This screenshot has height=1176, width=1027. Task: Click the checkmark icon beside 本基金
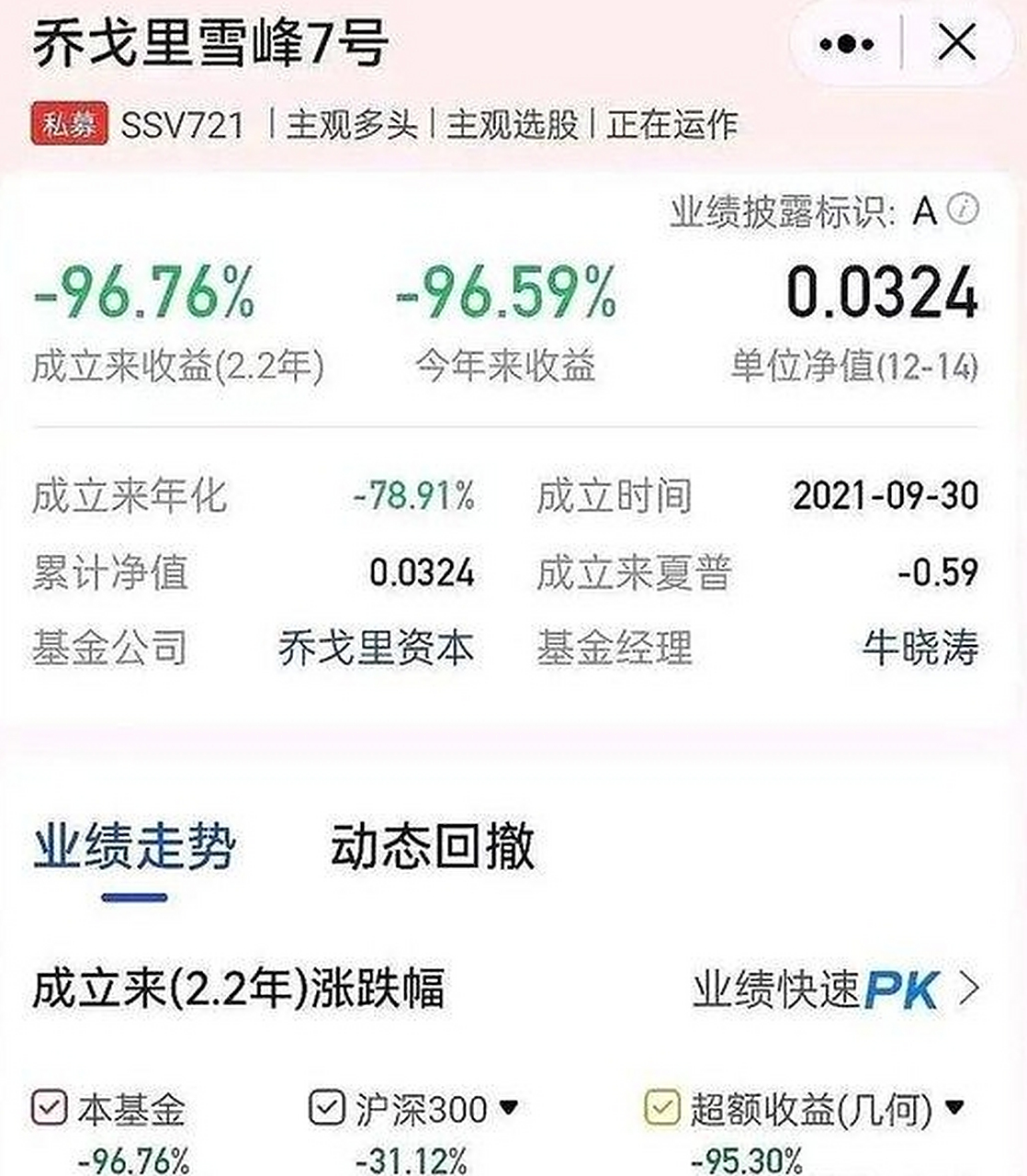[48, 1110]
